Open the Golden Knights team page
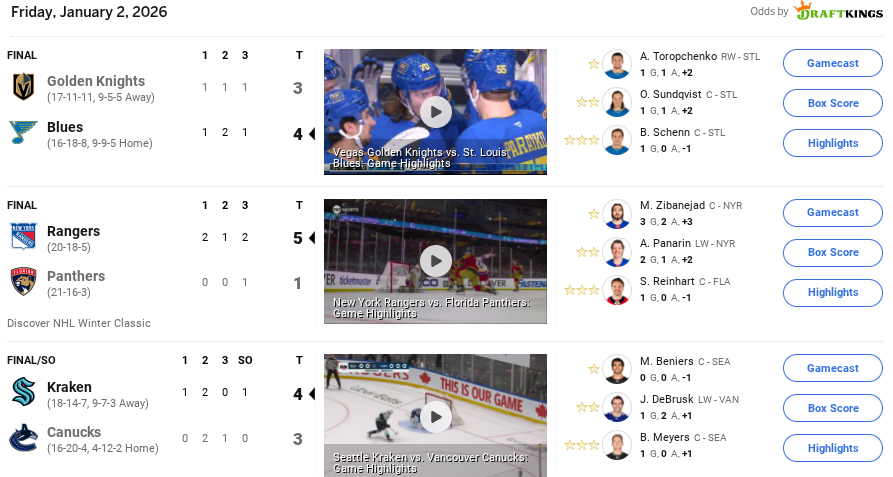Image resolution: width=893 pixels, height=477 pixels. click(95, 81)
